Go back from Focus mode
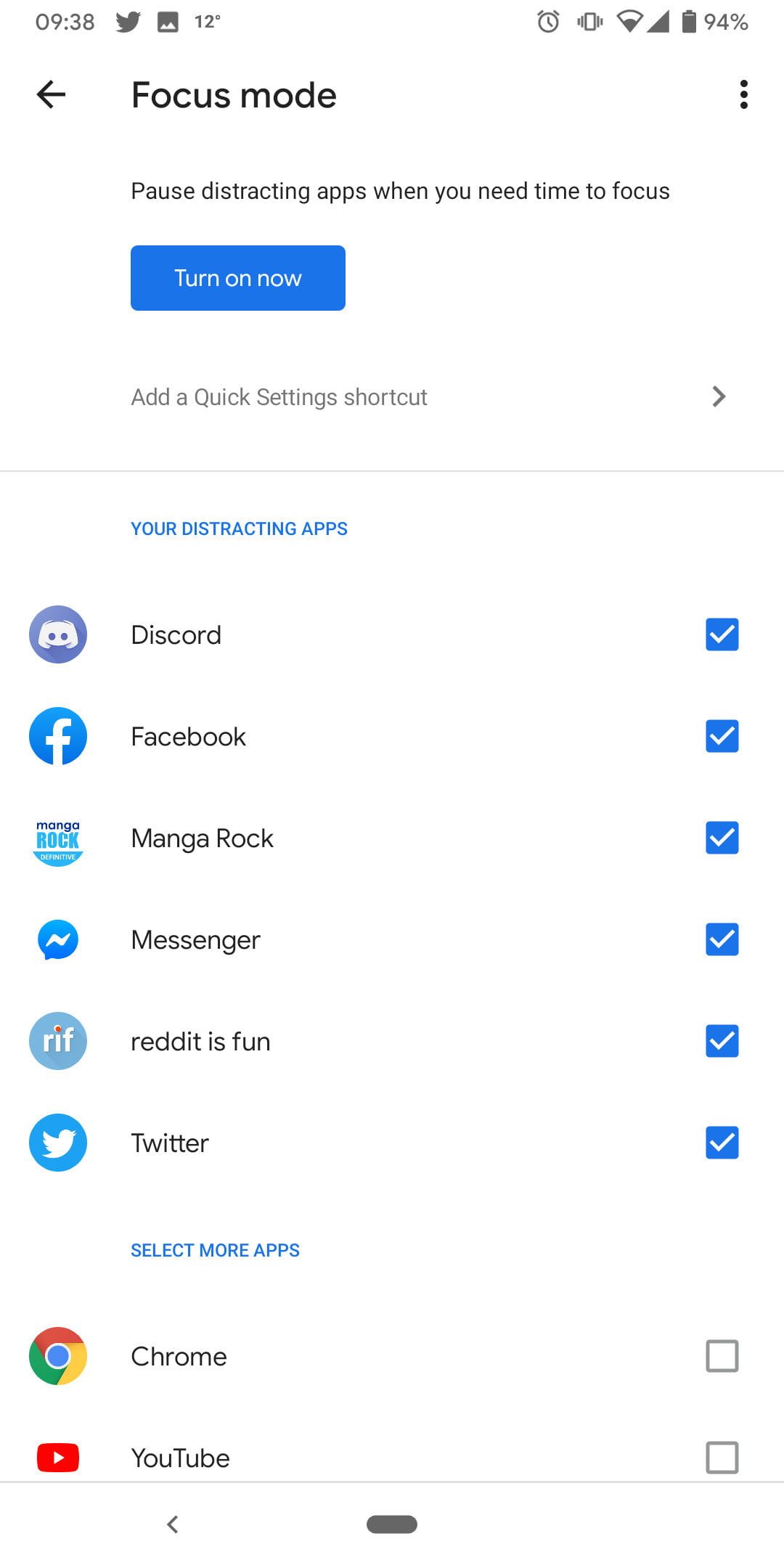The image size is (784, 1568). coord(51,94)
